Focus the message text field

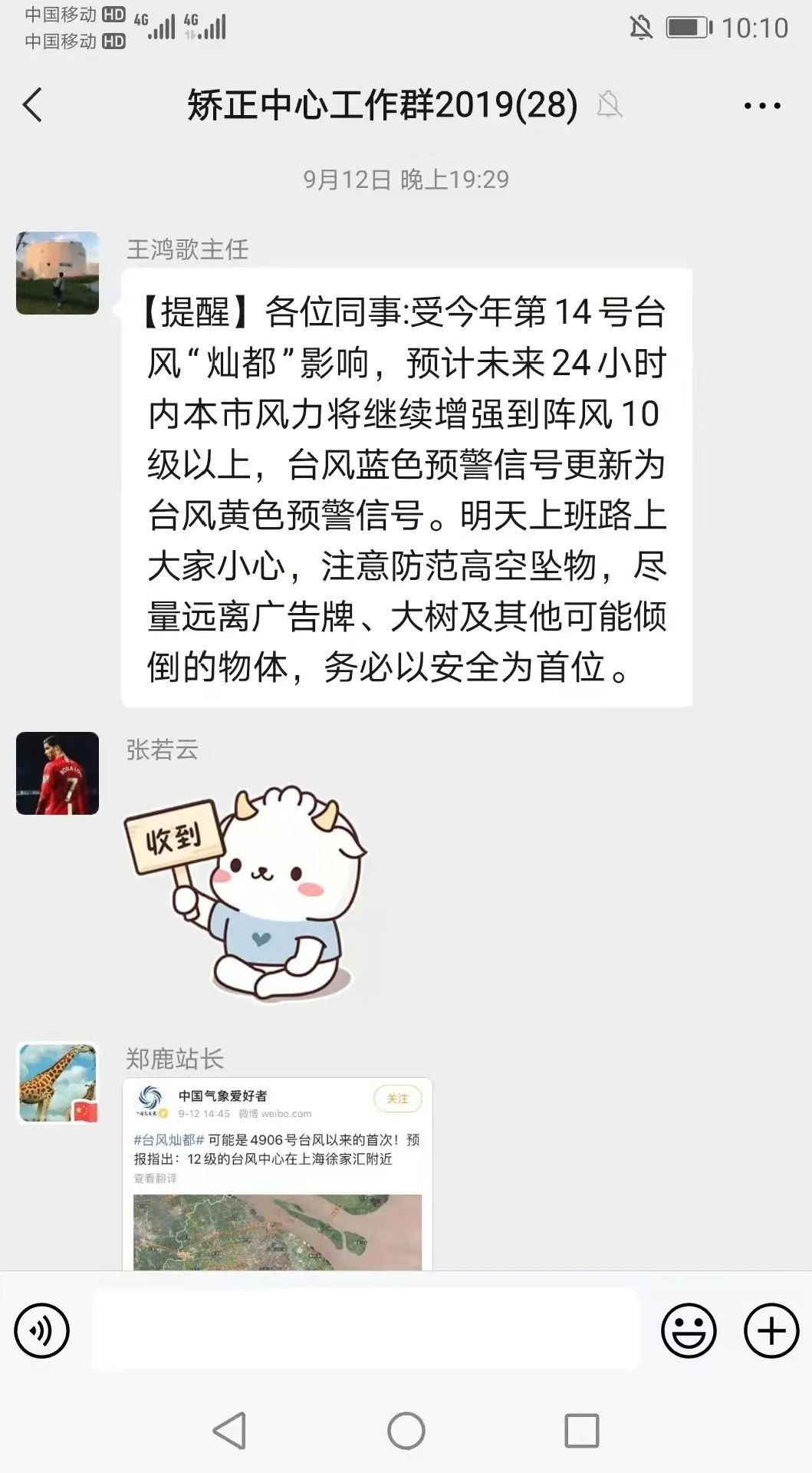click(365, 1330)
